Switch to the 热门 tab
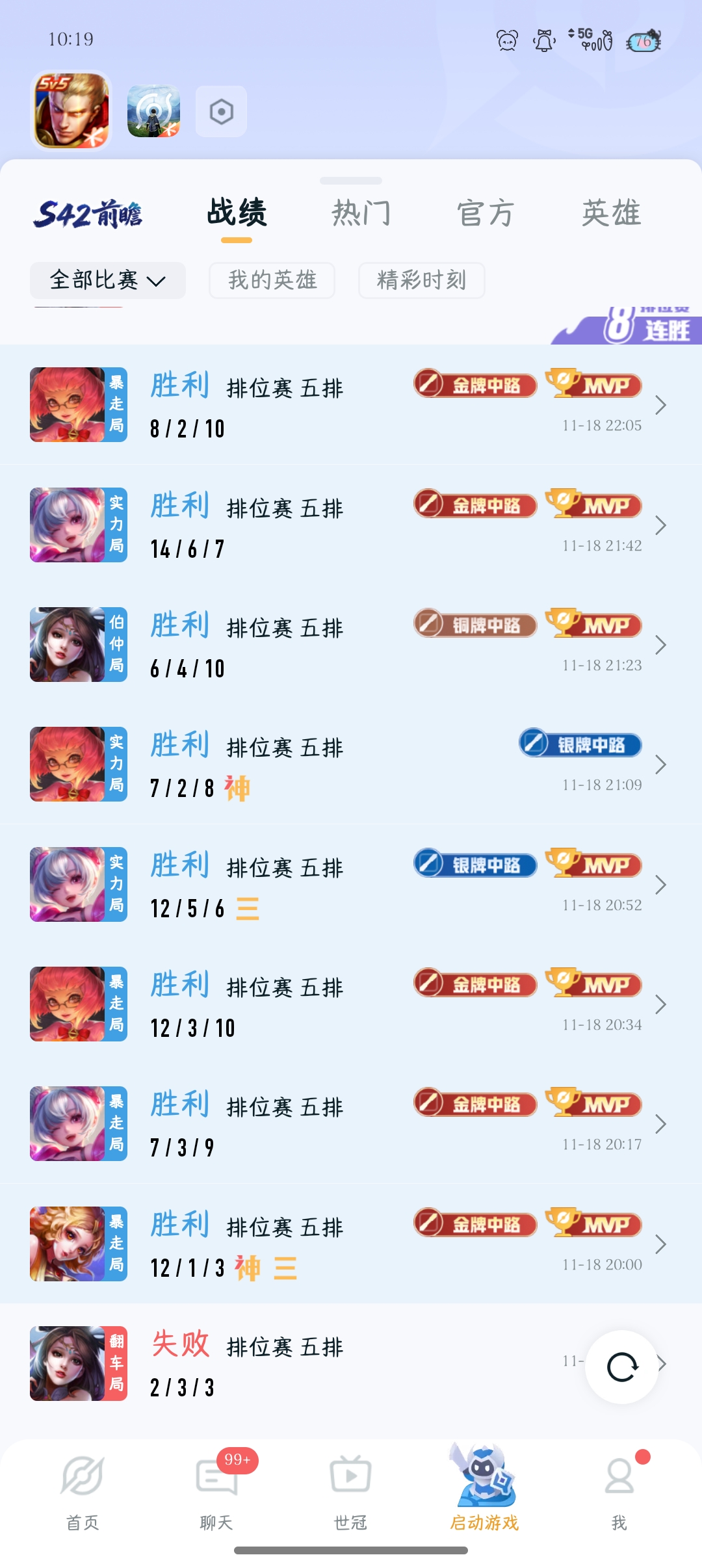The width and height of the screenshot is (702, 1568). (361, 213)
